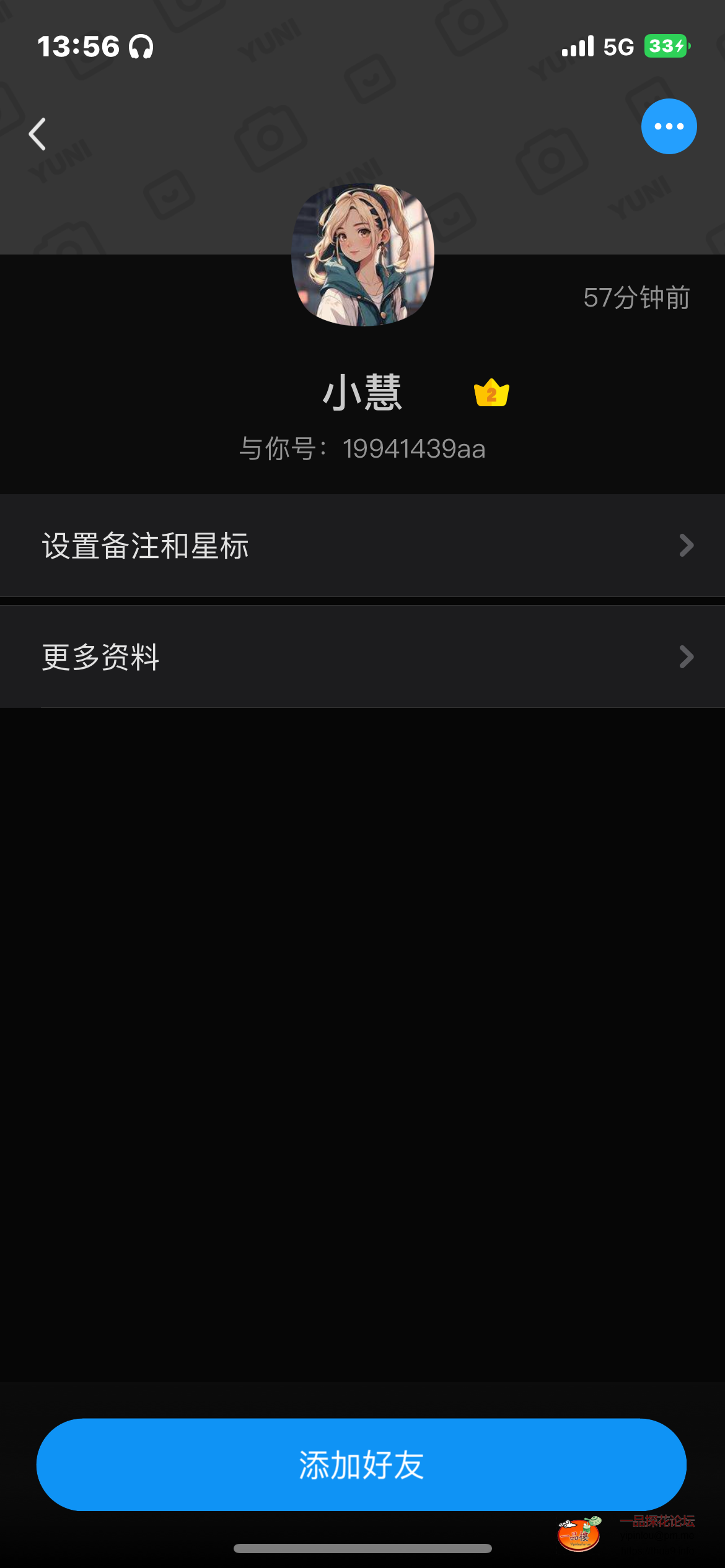Open 设置备注和星标 row

(362, 546)
